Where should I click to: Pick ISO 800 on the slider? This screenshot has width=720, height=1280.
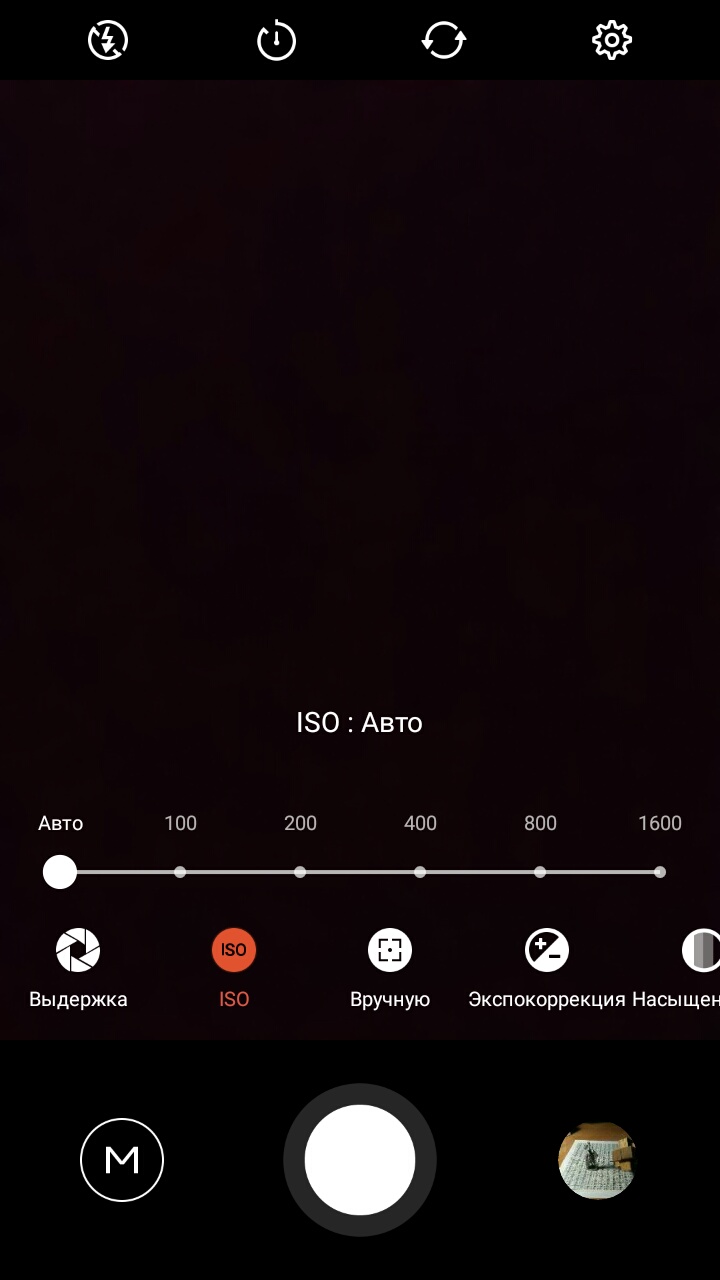[540, 872]
